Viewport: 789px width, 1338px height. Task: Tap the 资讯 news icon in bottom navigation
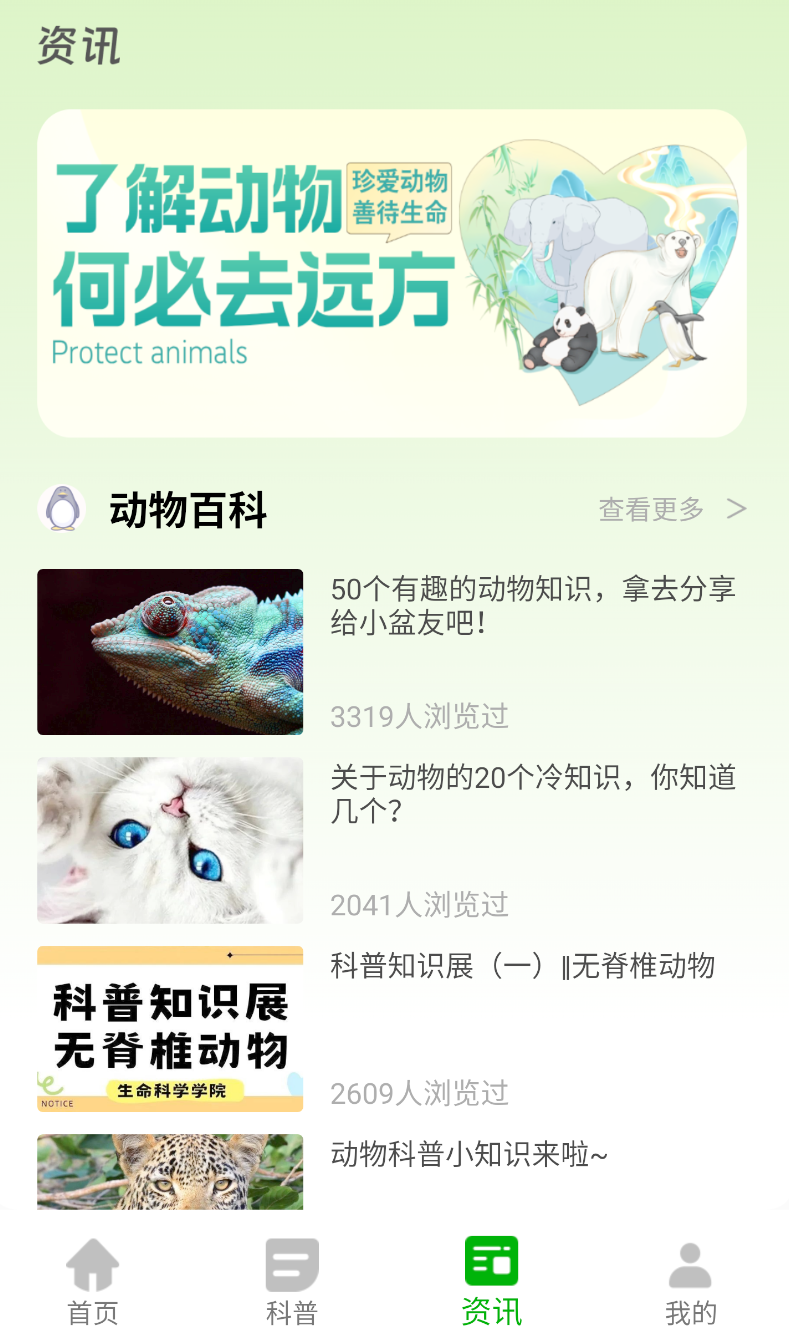coord(491,1262)
